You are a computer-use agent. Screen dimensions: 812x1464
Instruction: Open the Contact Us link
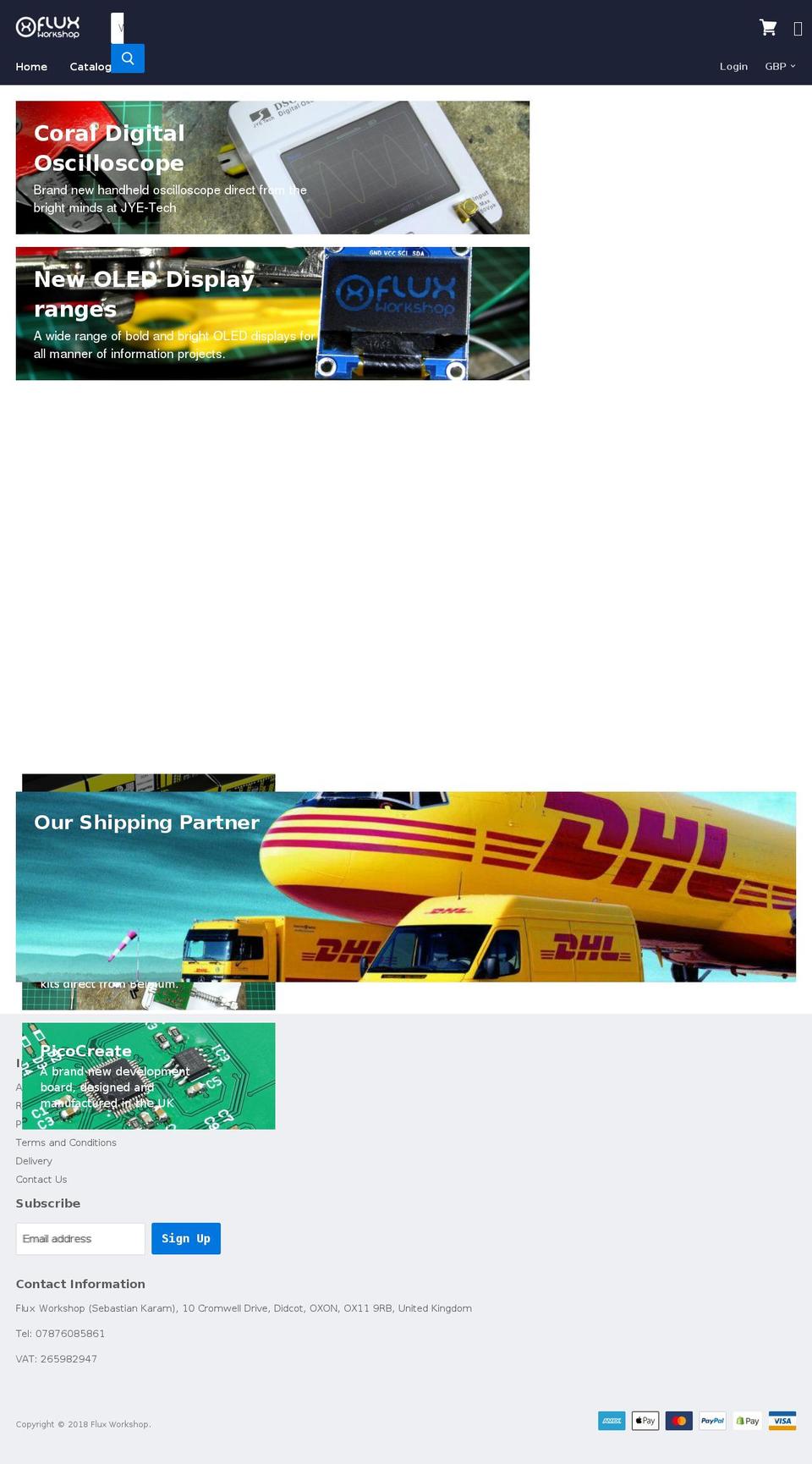pyautogui.click(x=41, y=1180)
